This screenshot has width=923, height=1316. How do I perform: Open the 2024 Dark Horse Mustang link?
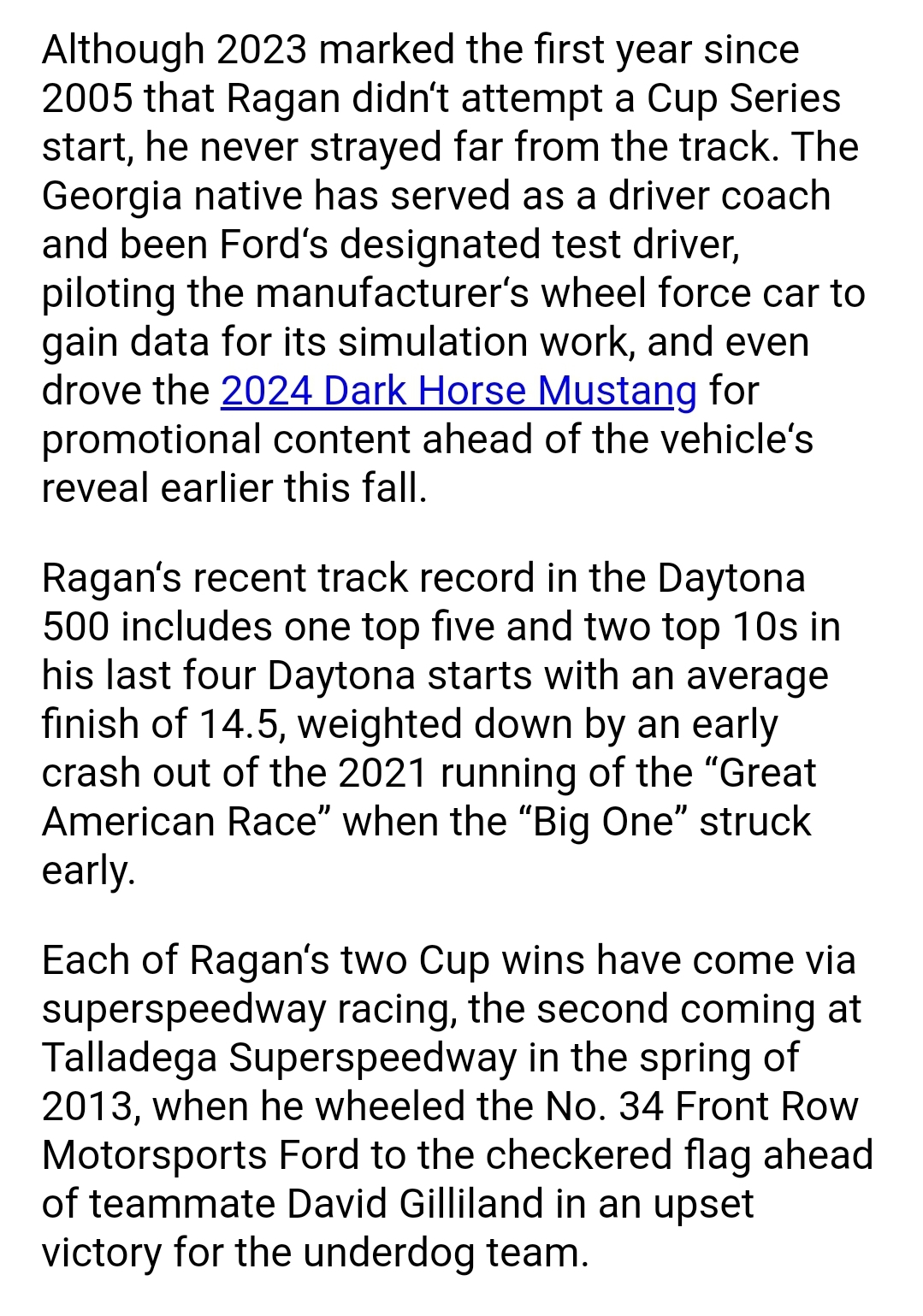tap(459, 392)
